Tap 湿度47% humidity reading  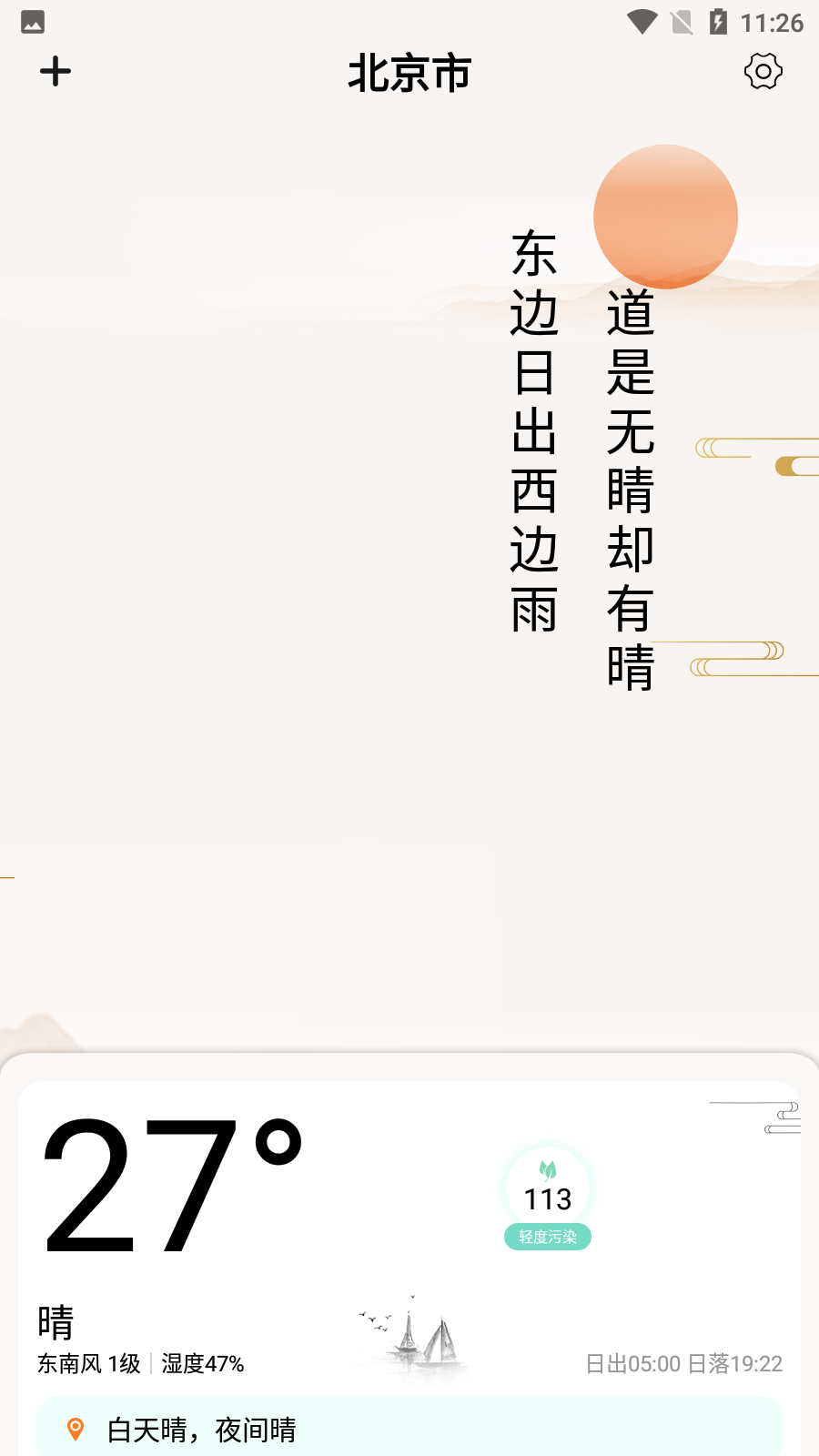[x=202, y=1363]
